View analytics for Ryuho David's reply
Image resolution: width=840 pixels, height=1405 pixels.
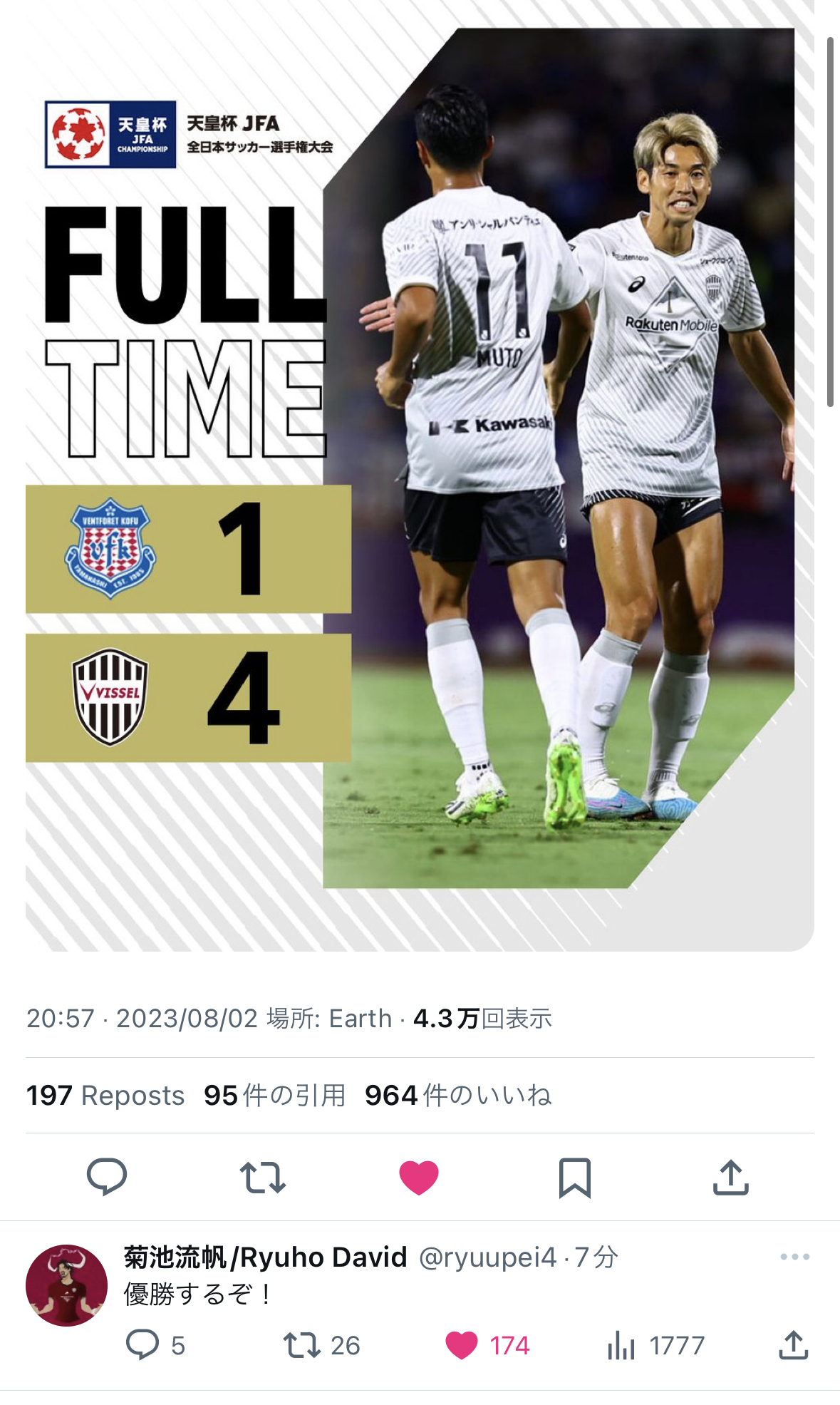(x=621, y=1345)
